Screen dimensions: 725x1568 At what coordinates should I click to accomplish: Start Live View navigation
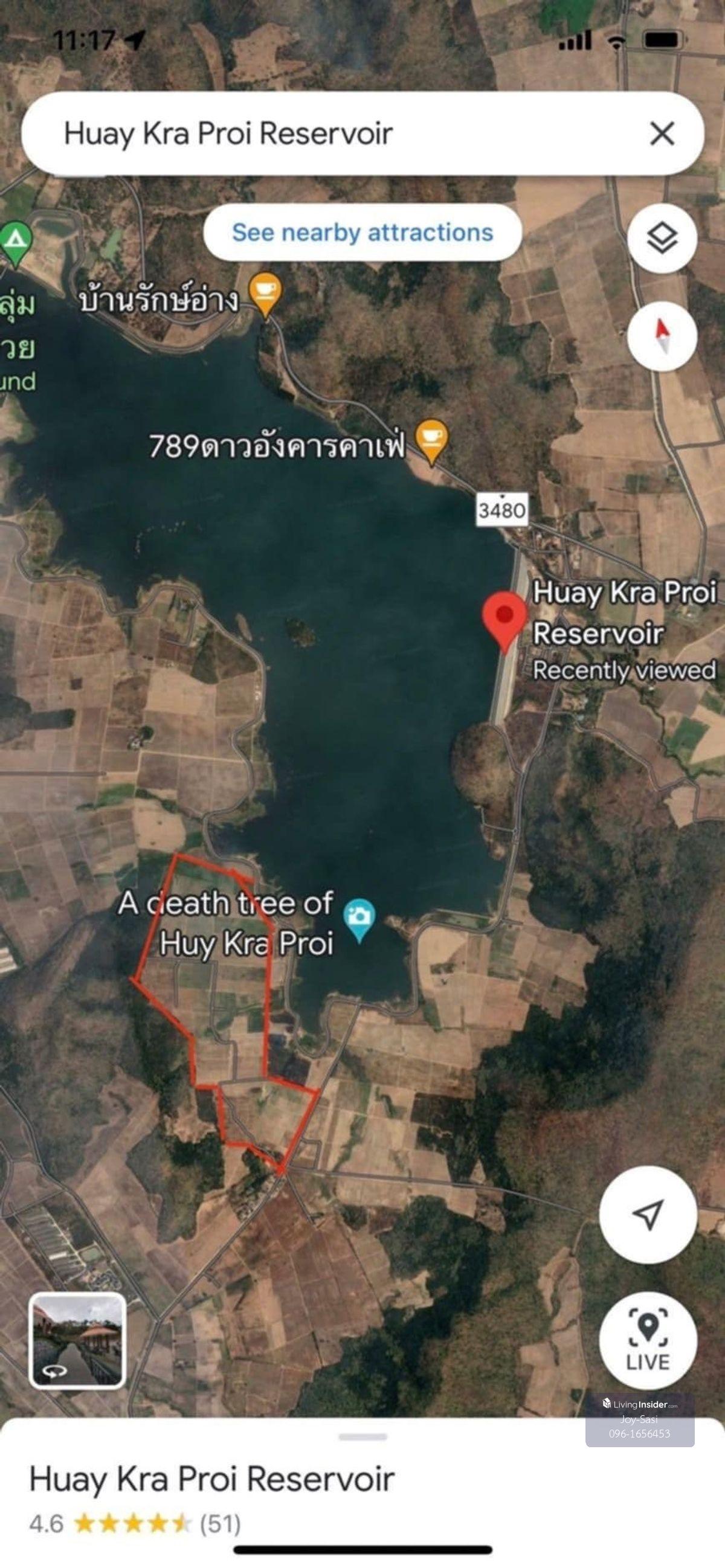coord(648,1340)
